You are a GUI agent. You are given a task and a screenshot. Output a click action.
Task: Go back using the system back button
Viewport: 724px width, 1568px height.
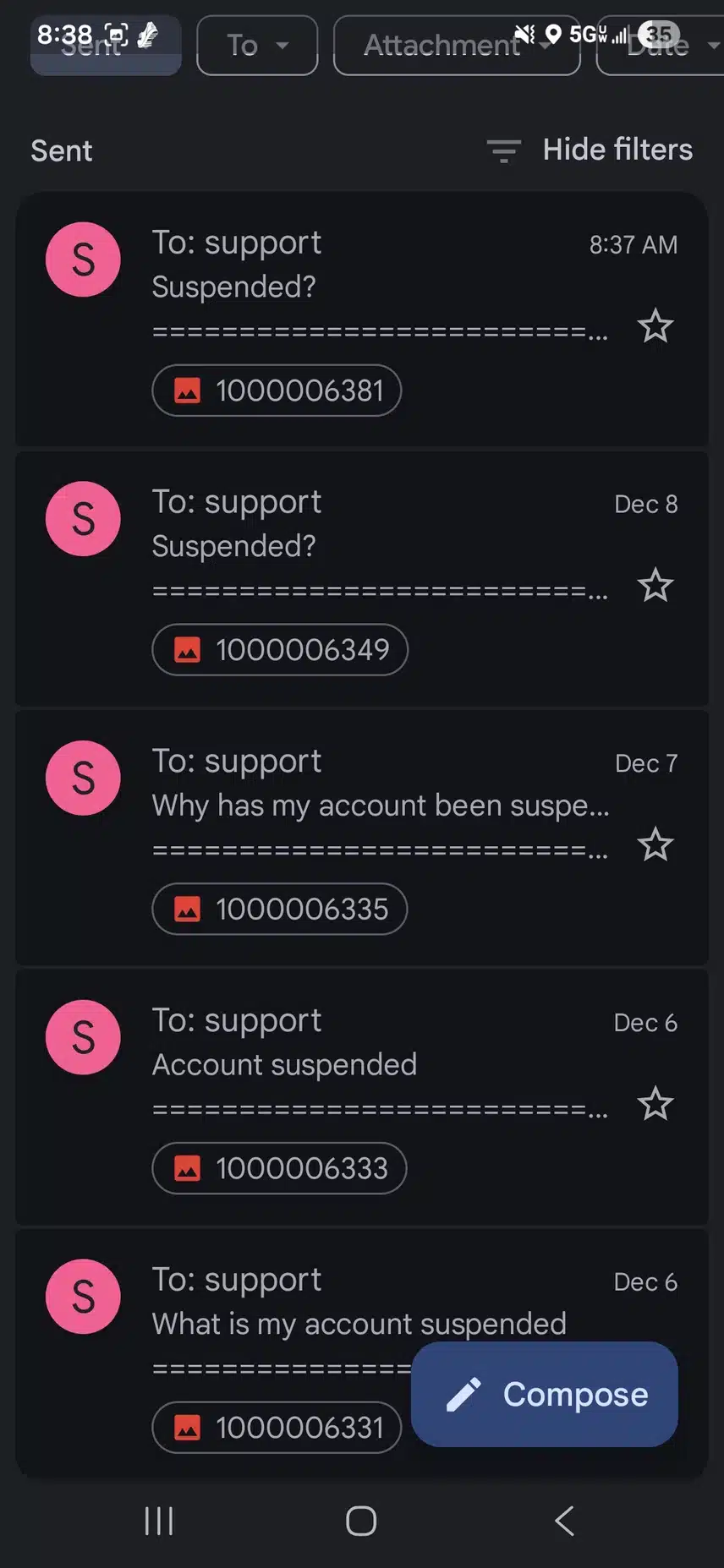[x=564, y=1521]
